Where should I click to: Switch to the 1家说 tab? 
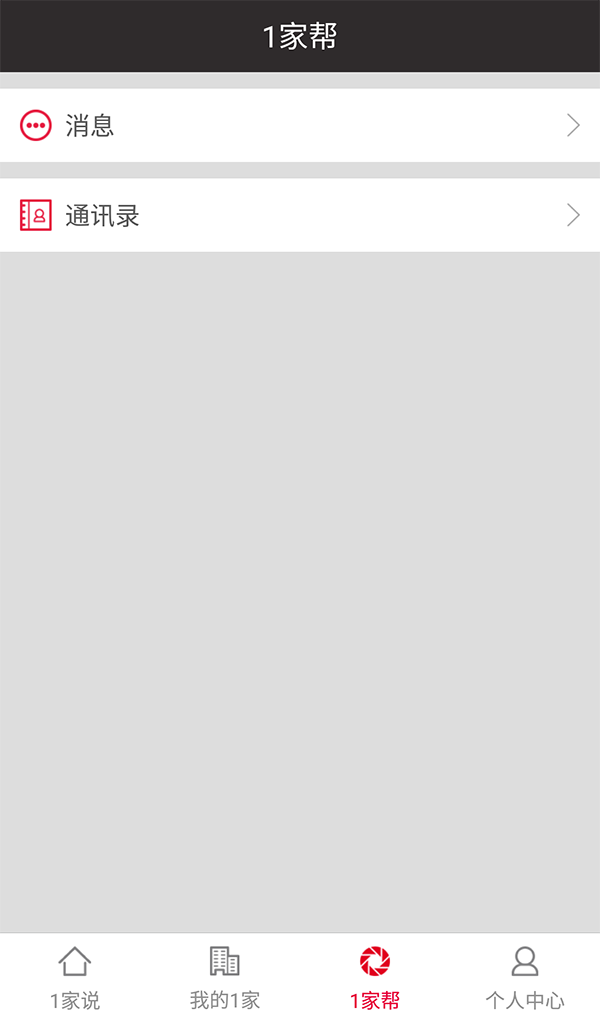[x=75, y=978]
